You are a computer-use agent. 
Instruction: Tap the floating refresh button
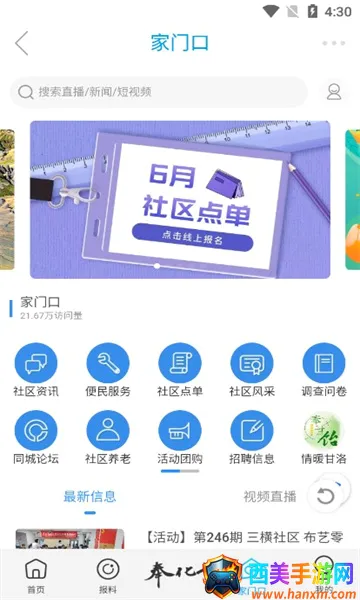tap(326, 496)
